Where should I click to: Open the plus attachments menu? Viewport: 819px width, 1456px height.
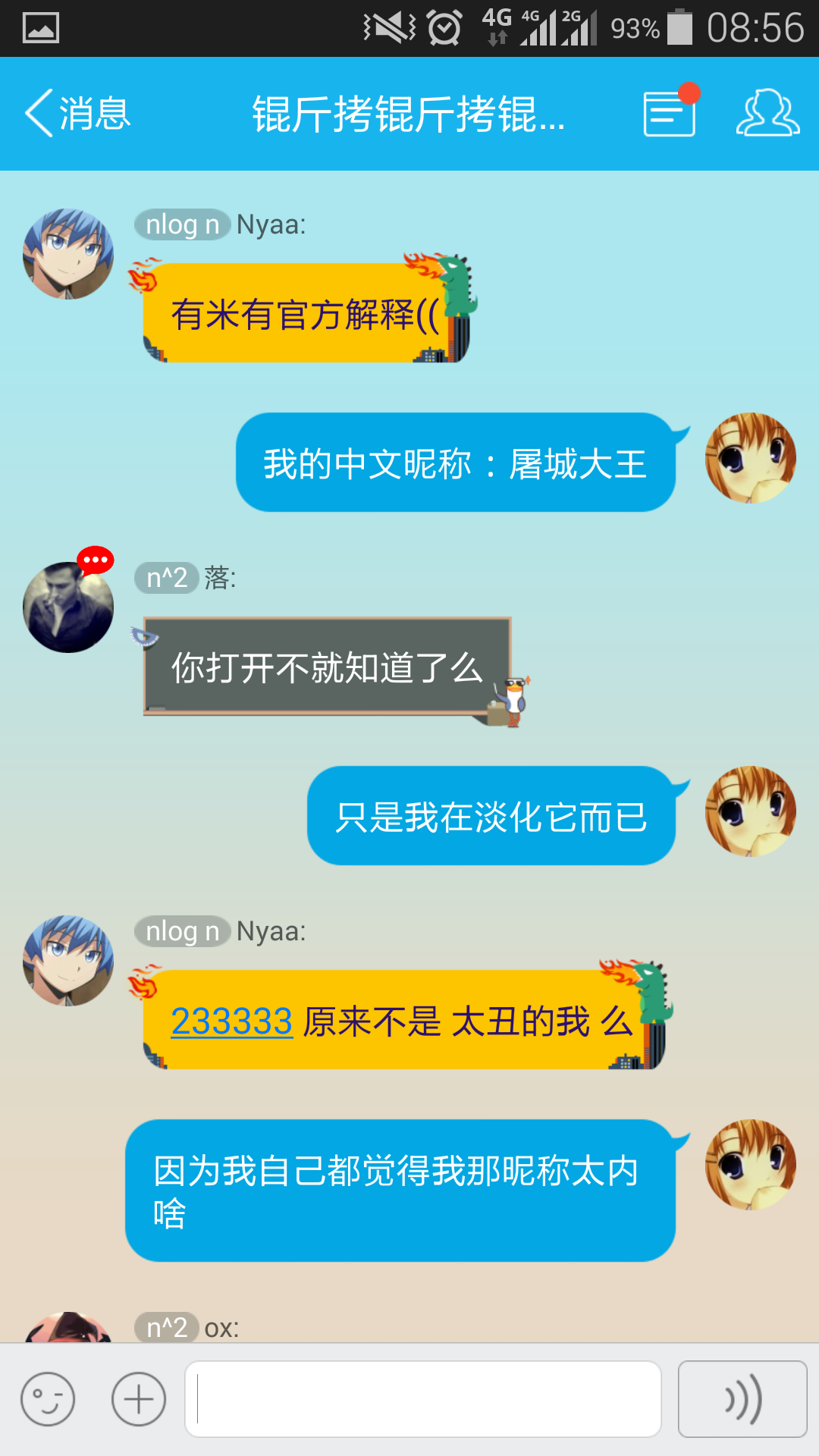pyautogui.click(x=139, y=1399)
